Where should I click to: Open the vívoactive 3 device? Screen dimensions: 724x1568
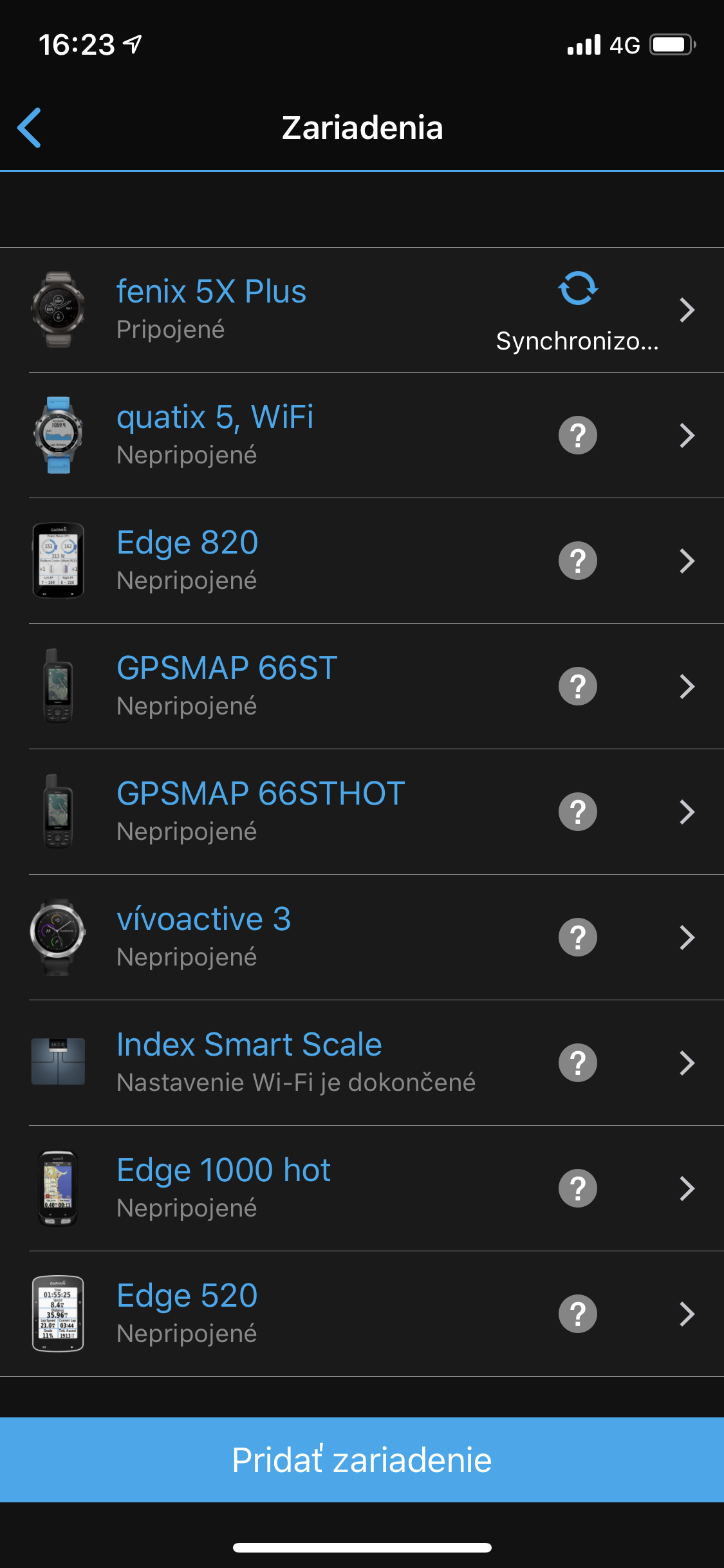point(362,938)
